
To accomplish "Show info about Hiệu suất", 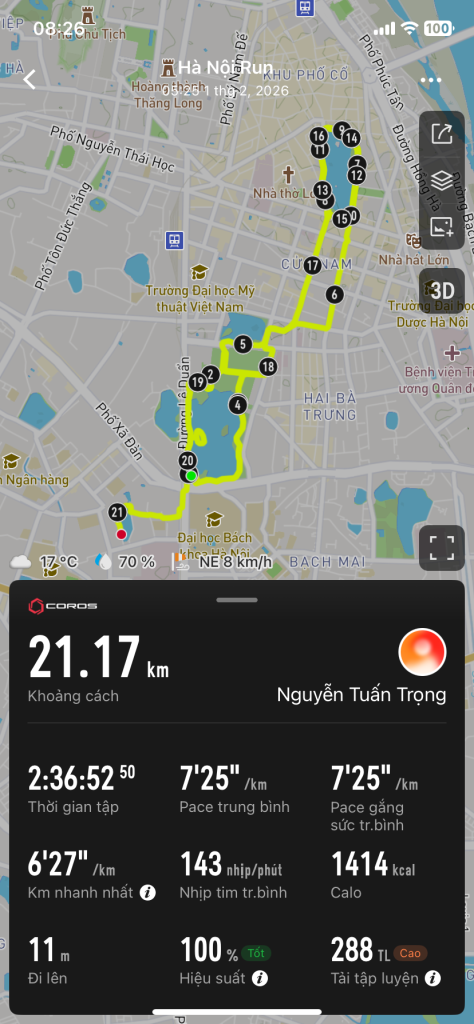I will click(260, 978).
